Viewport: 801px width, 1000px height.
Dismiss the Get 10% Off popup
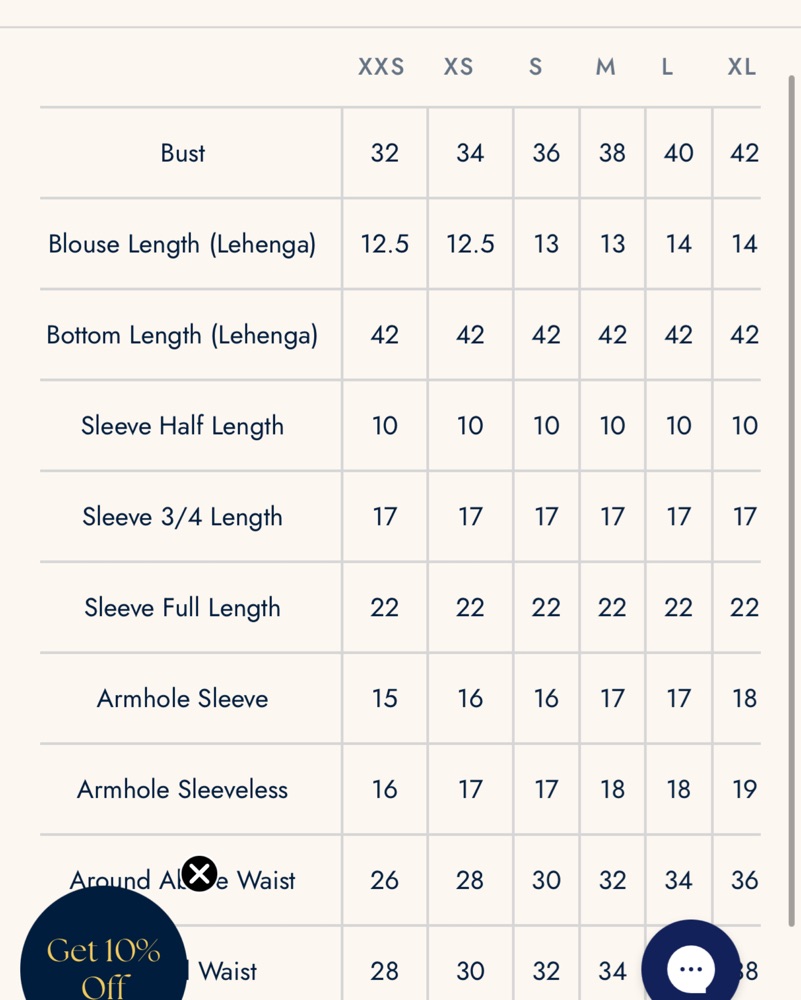point(199,873)
